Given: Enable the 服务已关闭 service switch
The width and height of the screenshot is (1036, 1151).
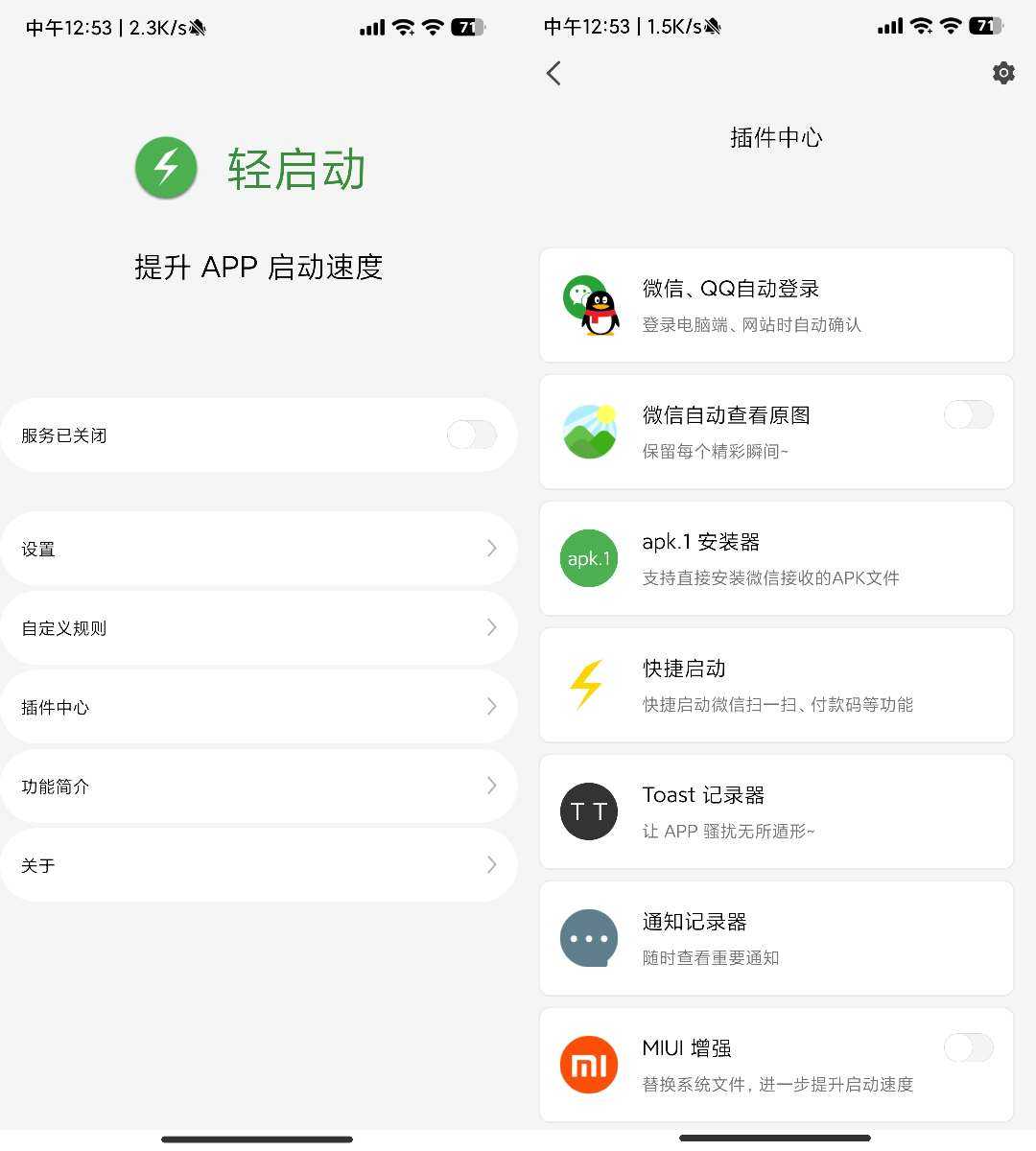Looking at the screenshot, I should (471, 435).
